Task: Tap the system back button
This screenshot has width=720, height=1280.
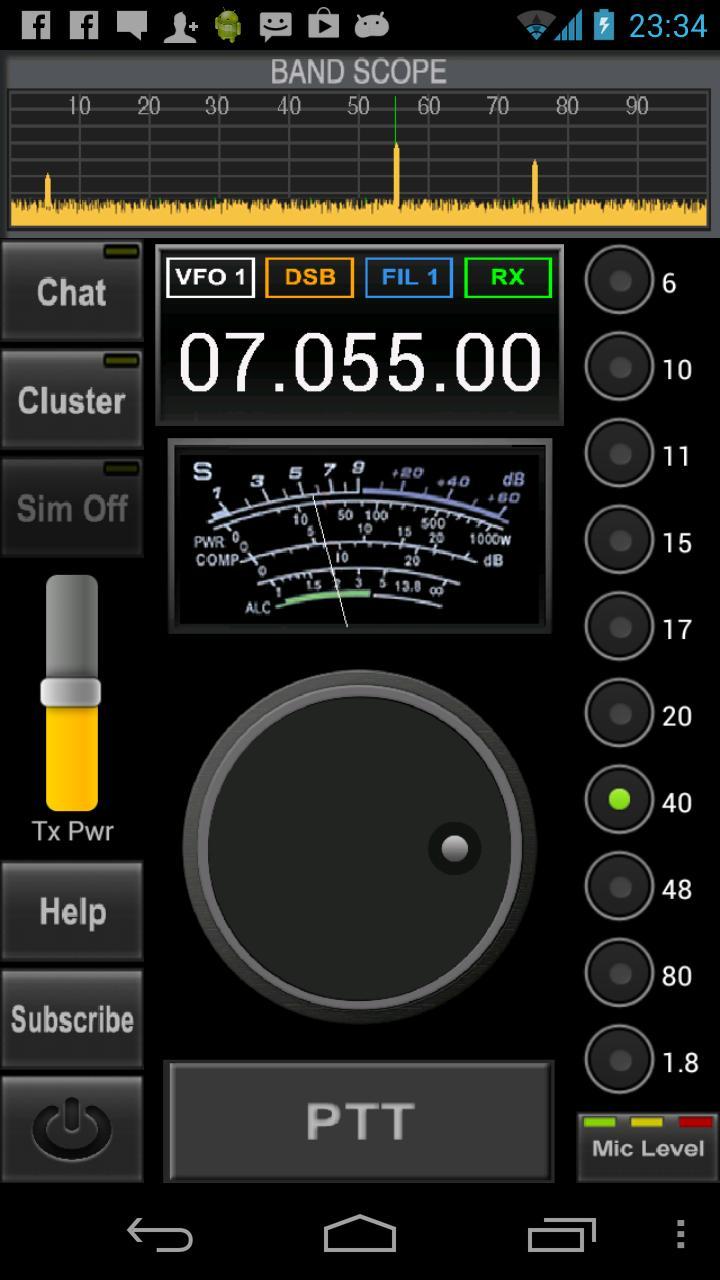Action: pyautogui.click(x=160, y=1235)
